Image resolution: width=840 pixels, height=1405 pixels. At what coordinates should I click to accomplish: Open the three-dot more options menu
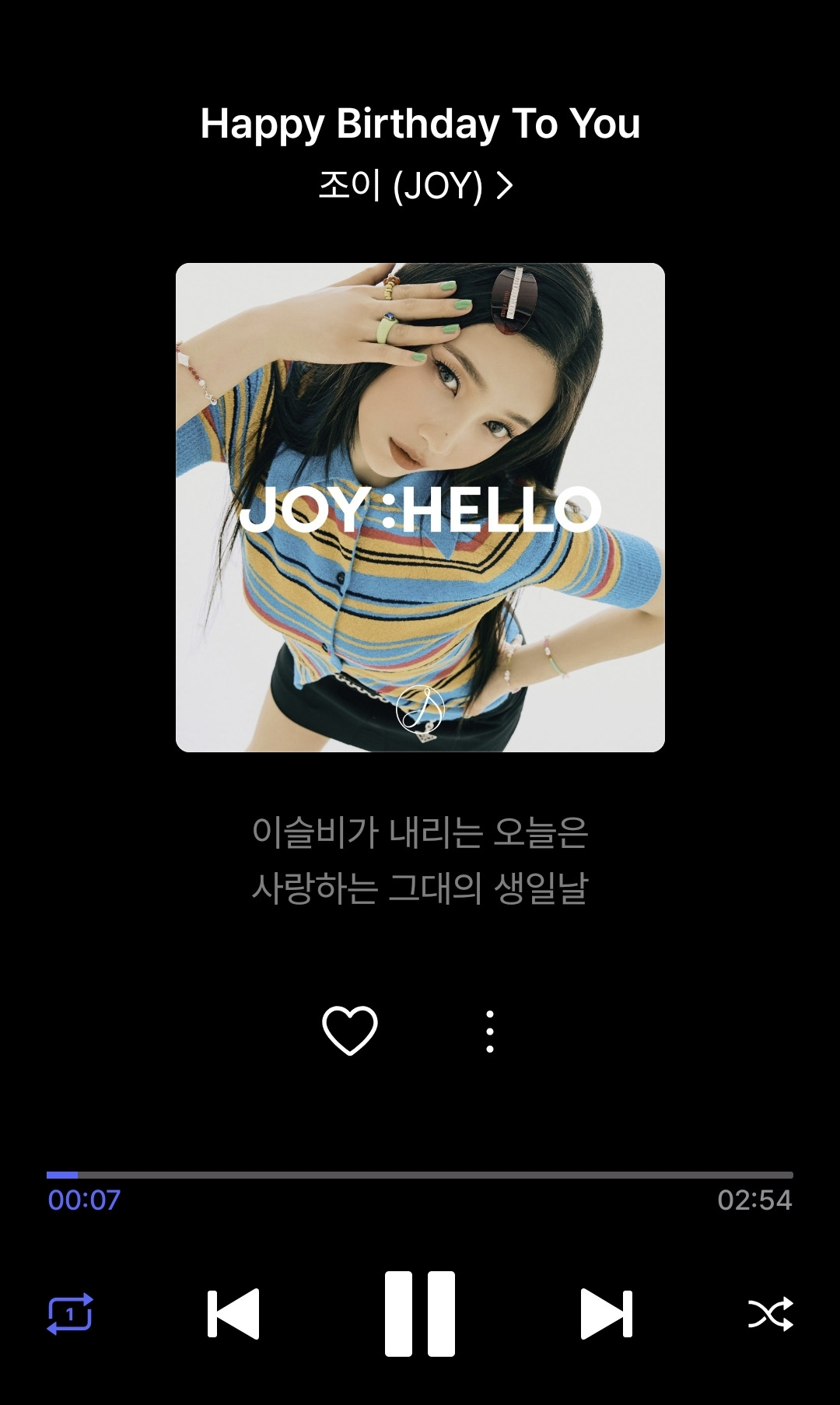tap(490, 1032)
